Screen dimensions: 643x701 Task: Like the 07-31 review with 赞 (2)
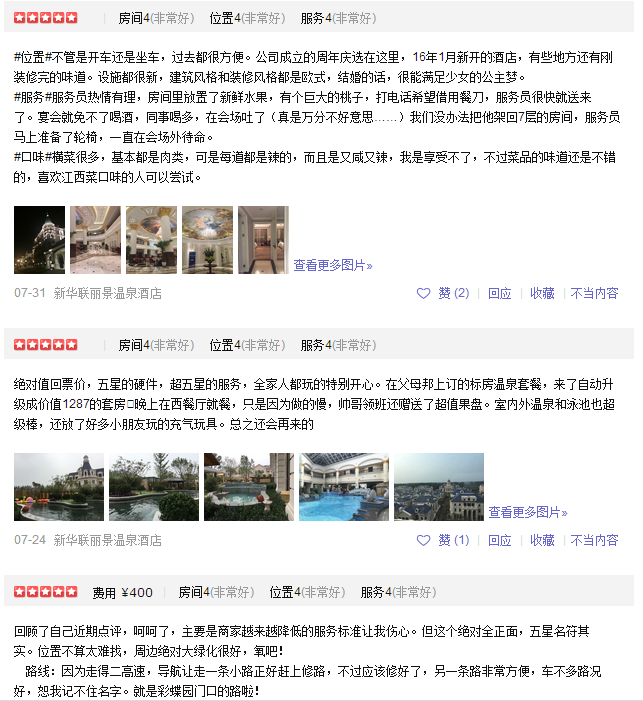(x=443, y=294)
